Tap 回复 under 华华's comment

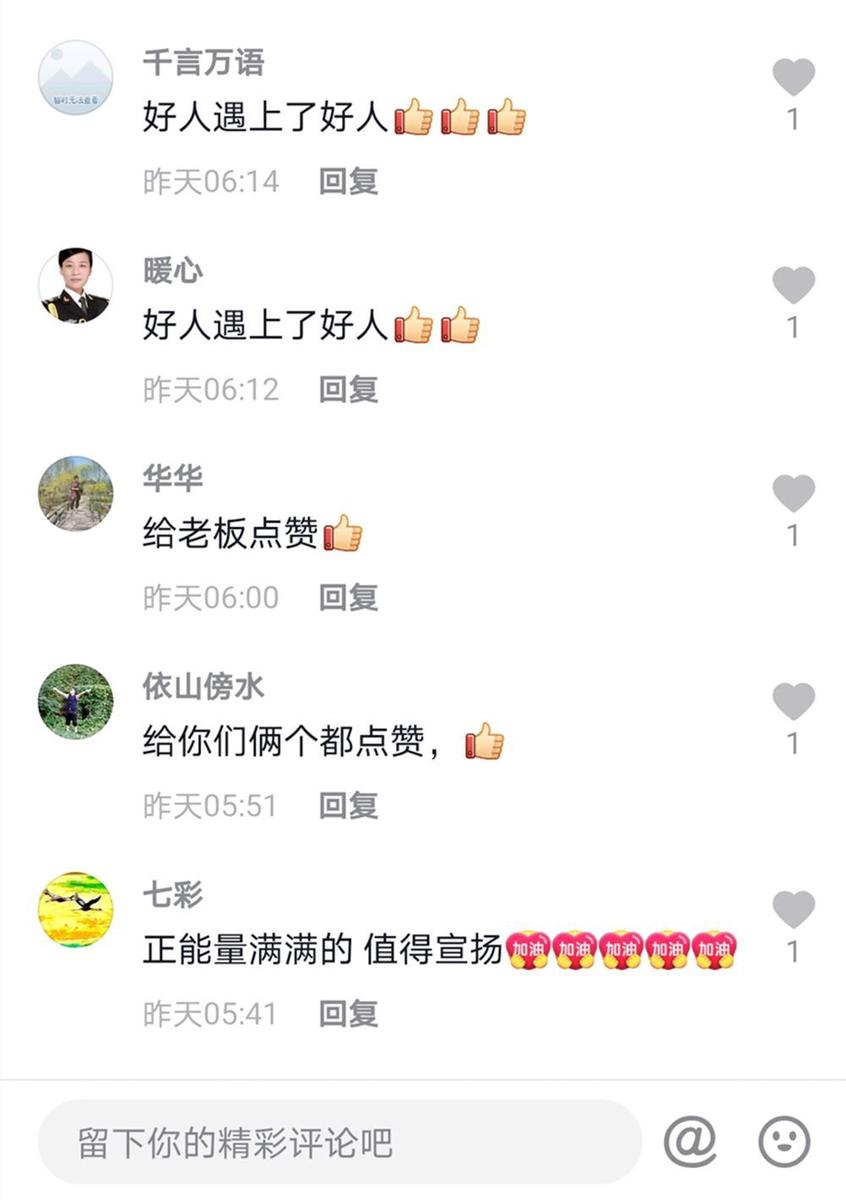point(348,597)
